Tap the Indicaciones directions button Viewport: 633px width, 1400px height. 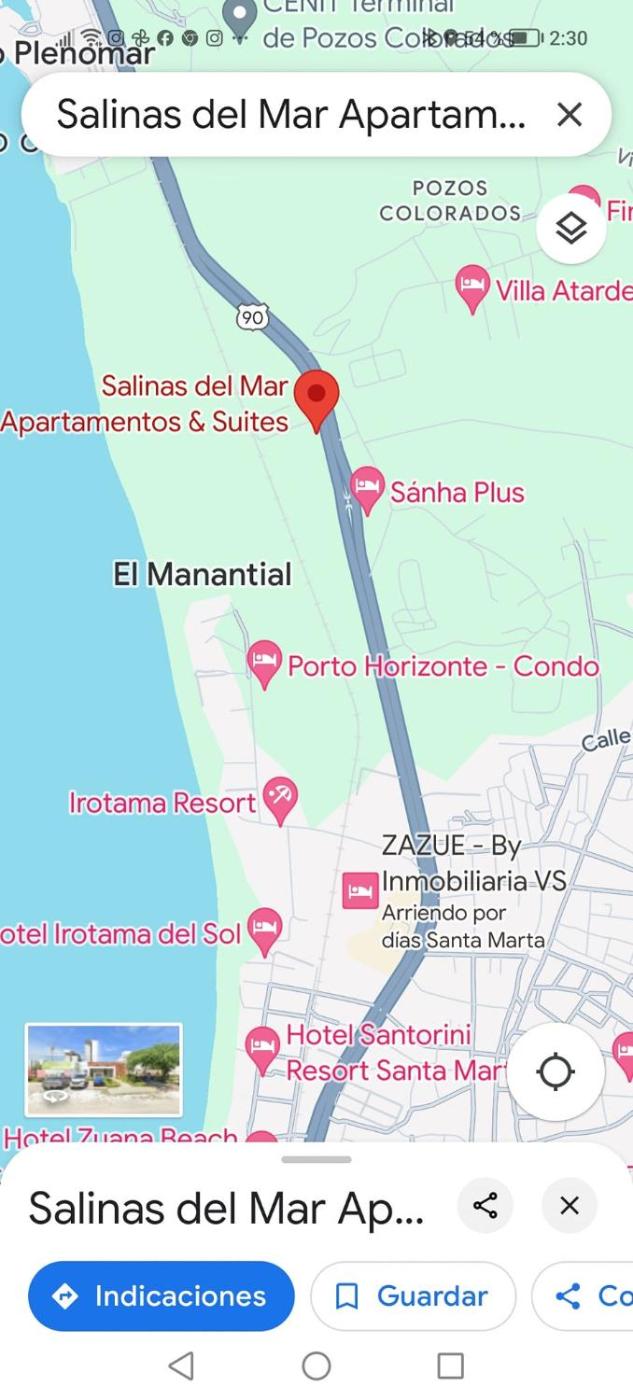click(161, 1296)
